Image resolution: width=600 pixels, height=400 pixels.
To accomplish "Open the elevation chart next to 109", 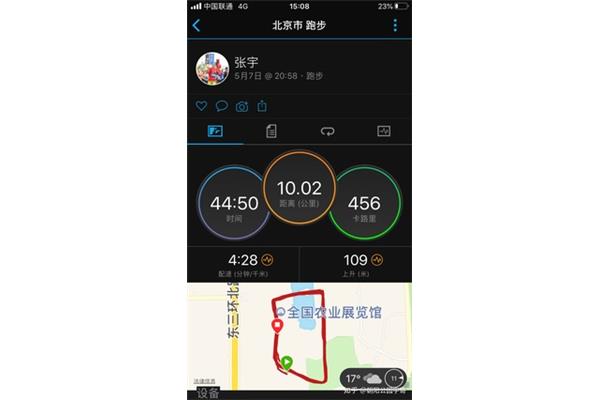I will point(378,260).
